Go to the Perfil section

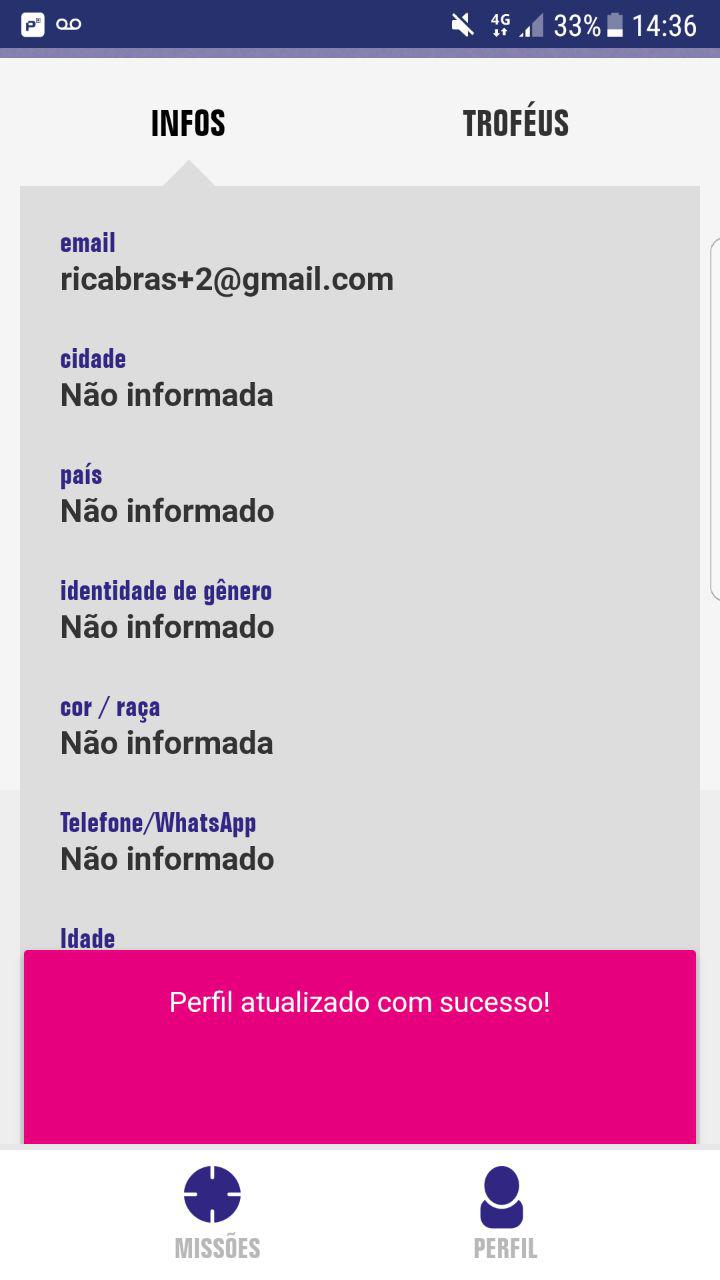point(503,1212)
